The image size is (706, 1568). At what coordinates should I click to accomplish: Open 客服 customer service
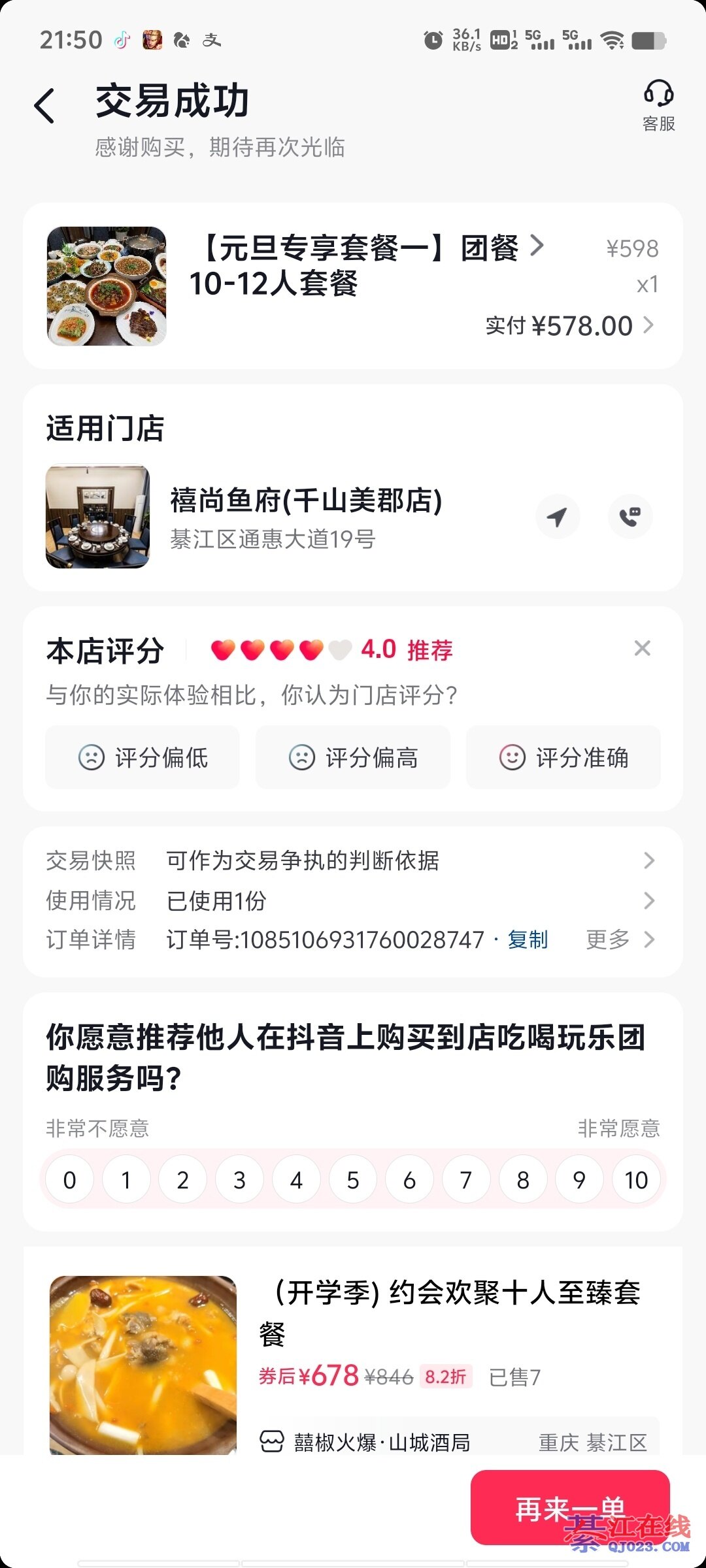(658, 106)
